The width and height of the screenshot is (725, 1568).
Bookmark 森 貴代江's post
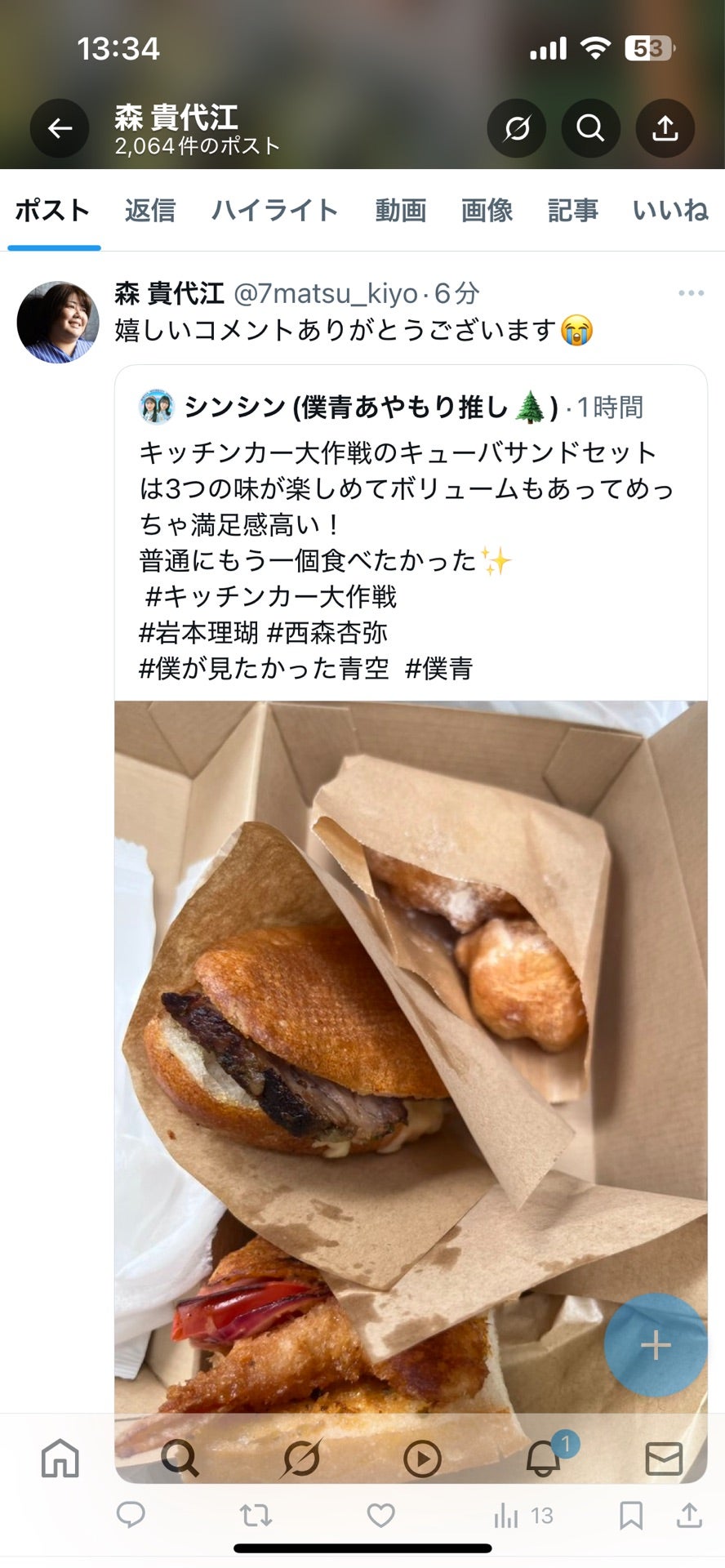point(630,1516)
